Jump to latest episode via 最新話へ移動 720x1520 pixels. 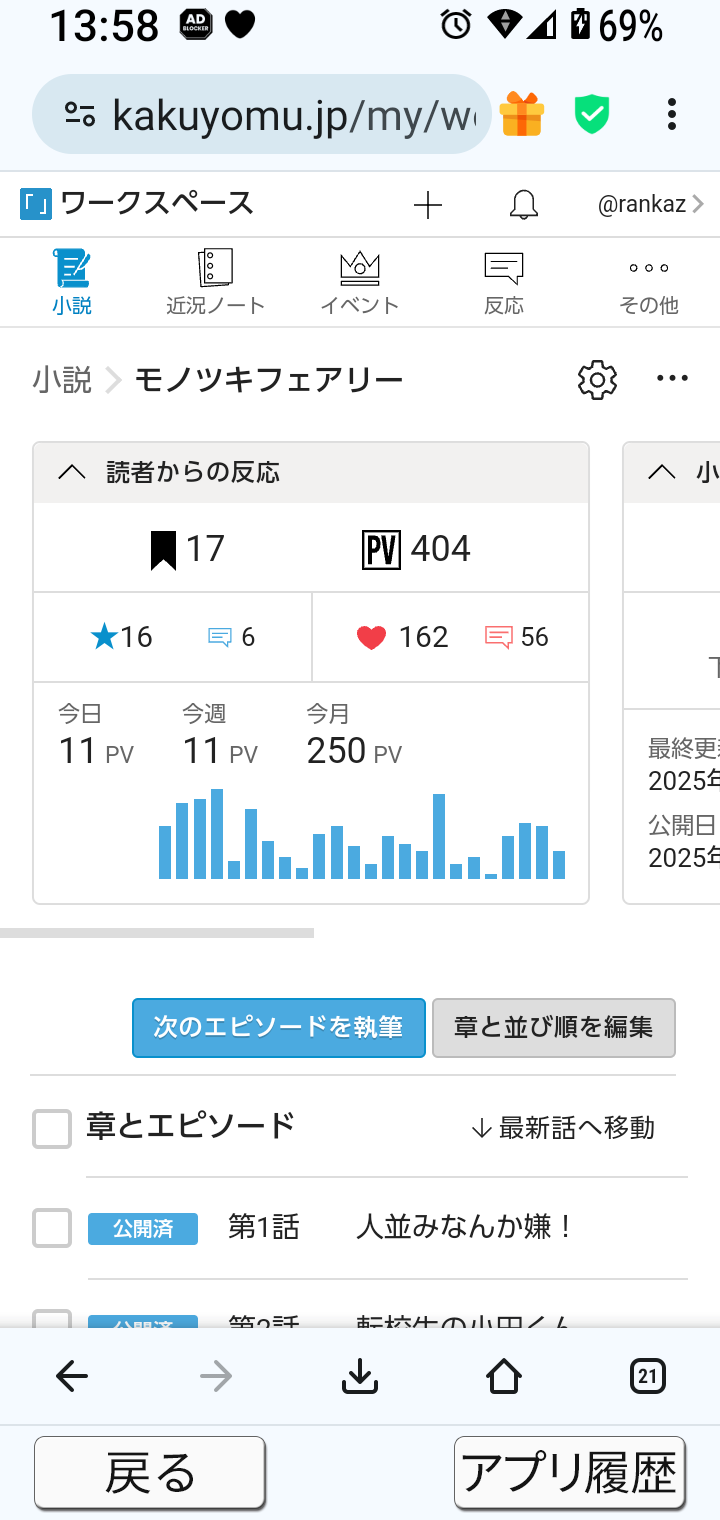point(562,1128)
